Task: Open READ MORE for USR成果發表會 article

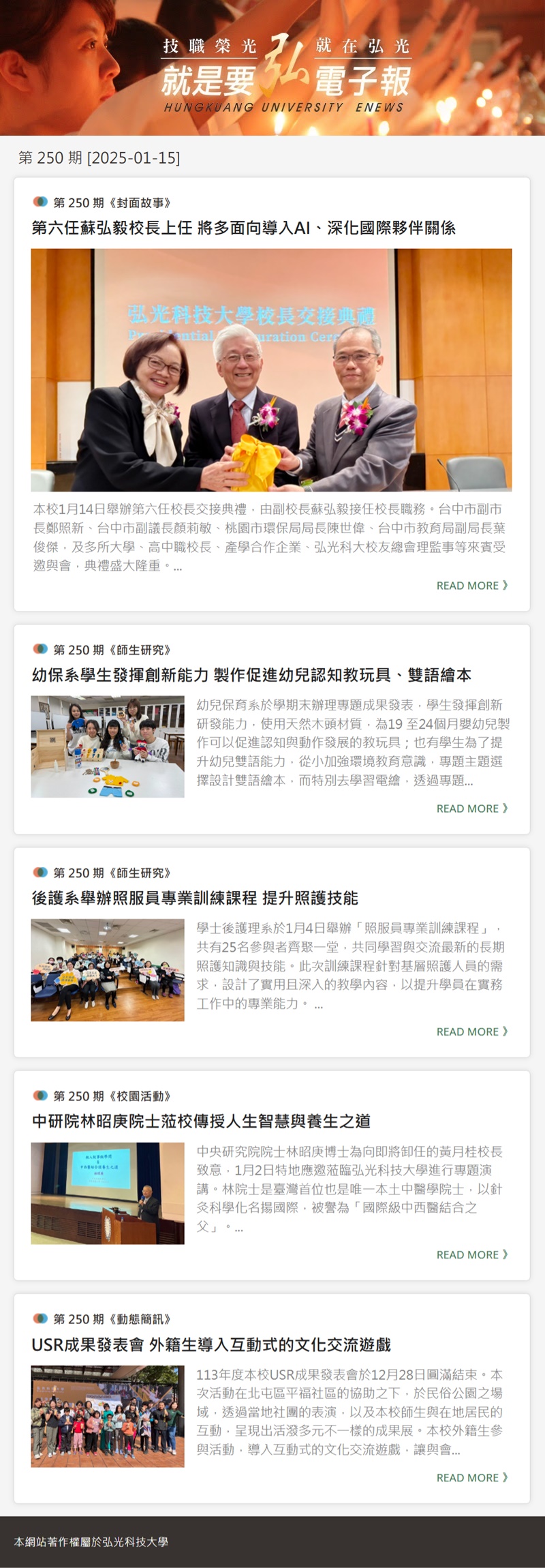Action: pos(471,1477)
